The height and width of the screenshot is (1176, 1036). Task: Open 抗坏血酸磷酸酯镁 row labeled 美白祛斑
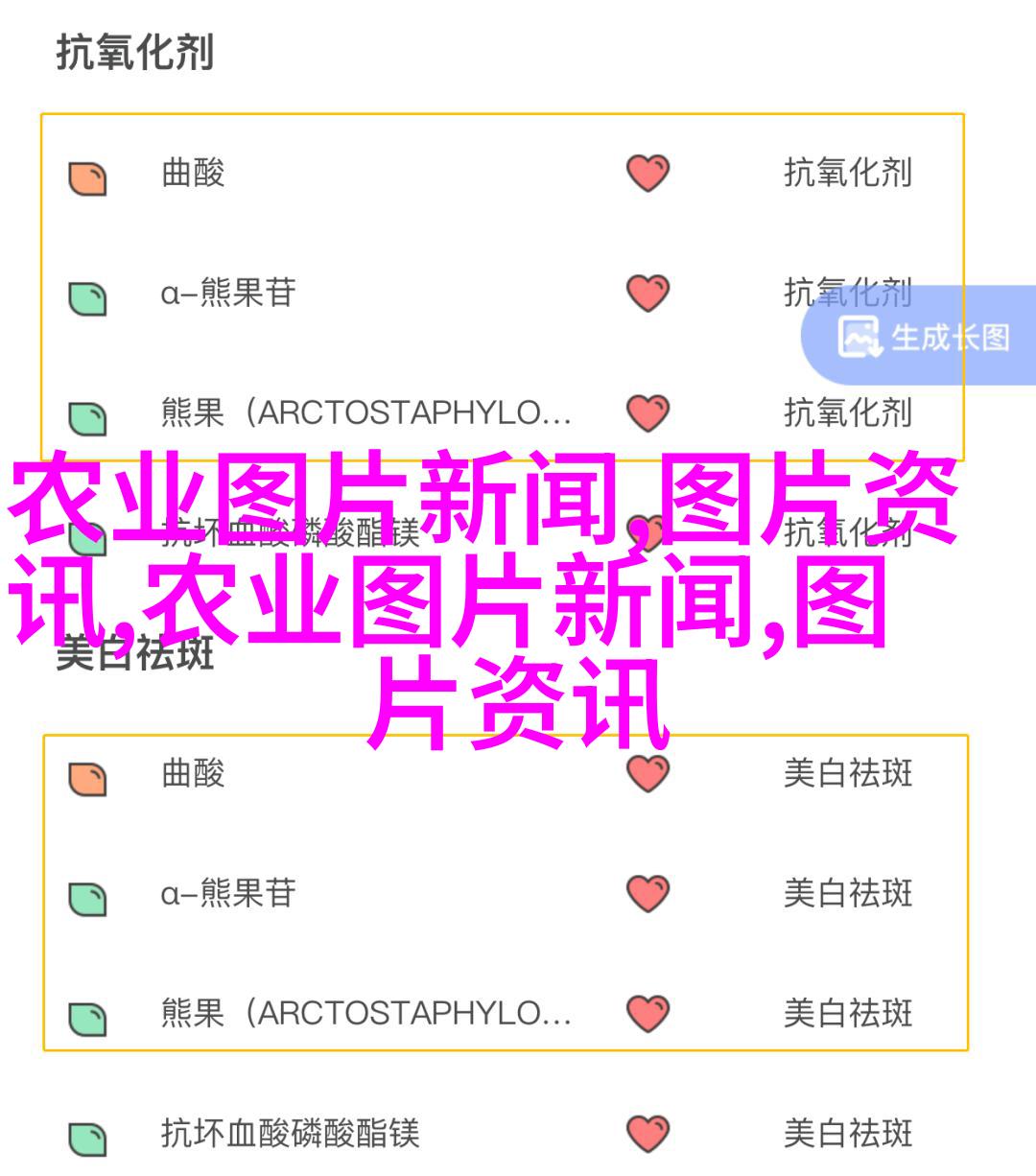(290, 1134)
